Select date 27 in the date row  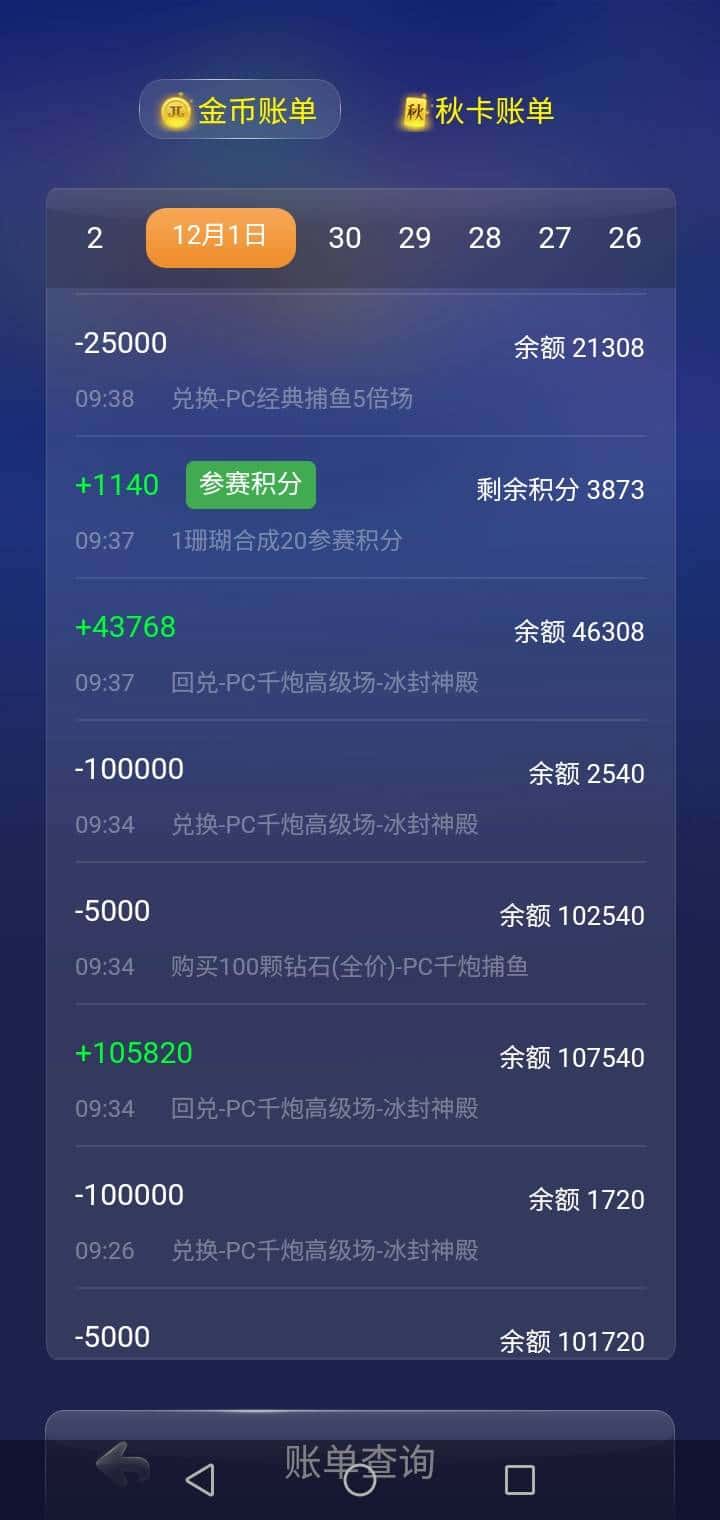click(555, 237)
